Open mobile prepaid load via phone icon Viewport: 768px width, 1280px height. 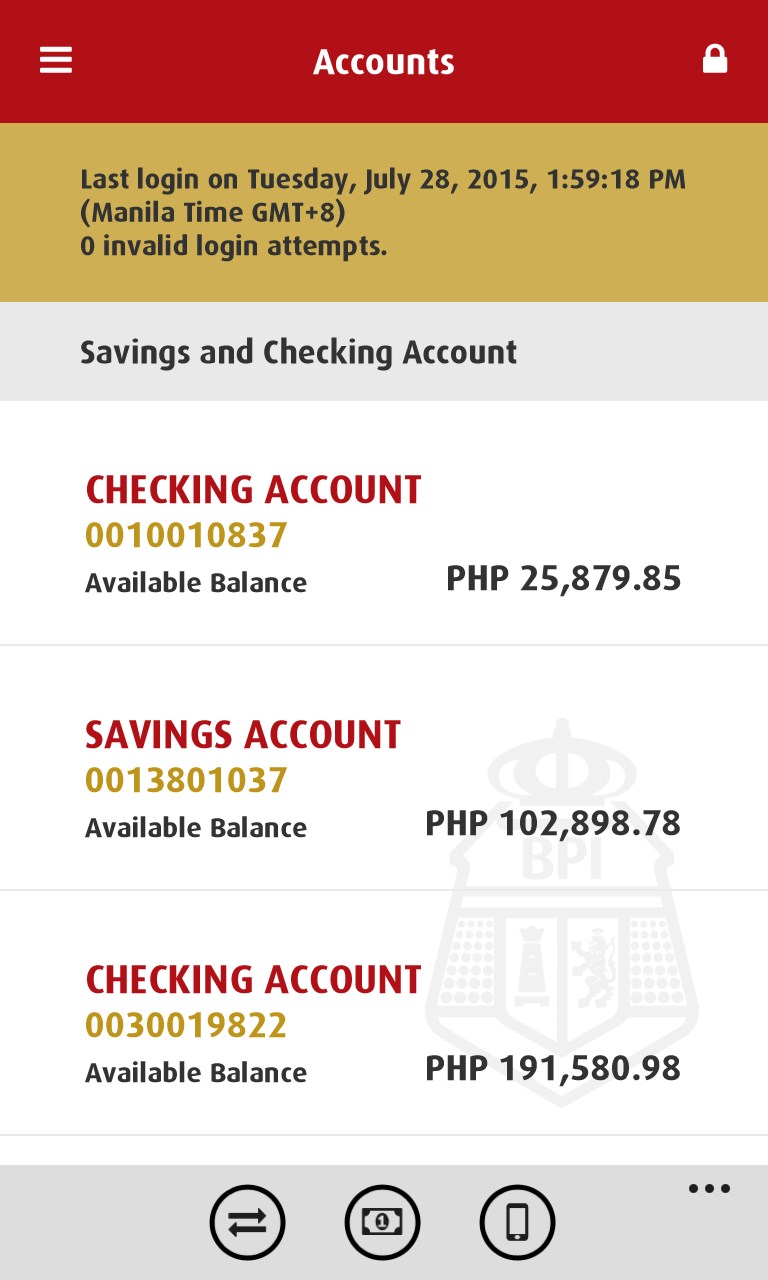click(517, 1221)
